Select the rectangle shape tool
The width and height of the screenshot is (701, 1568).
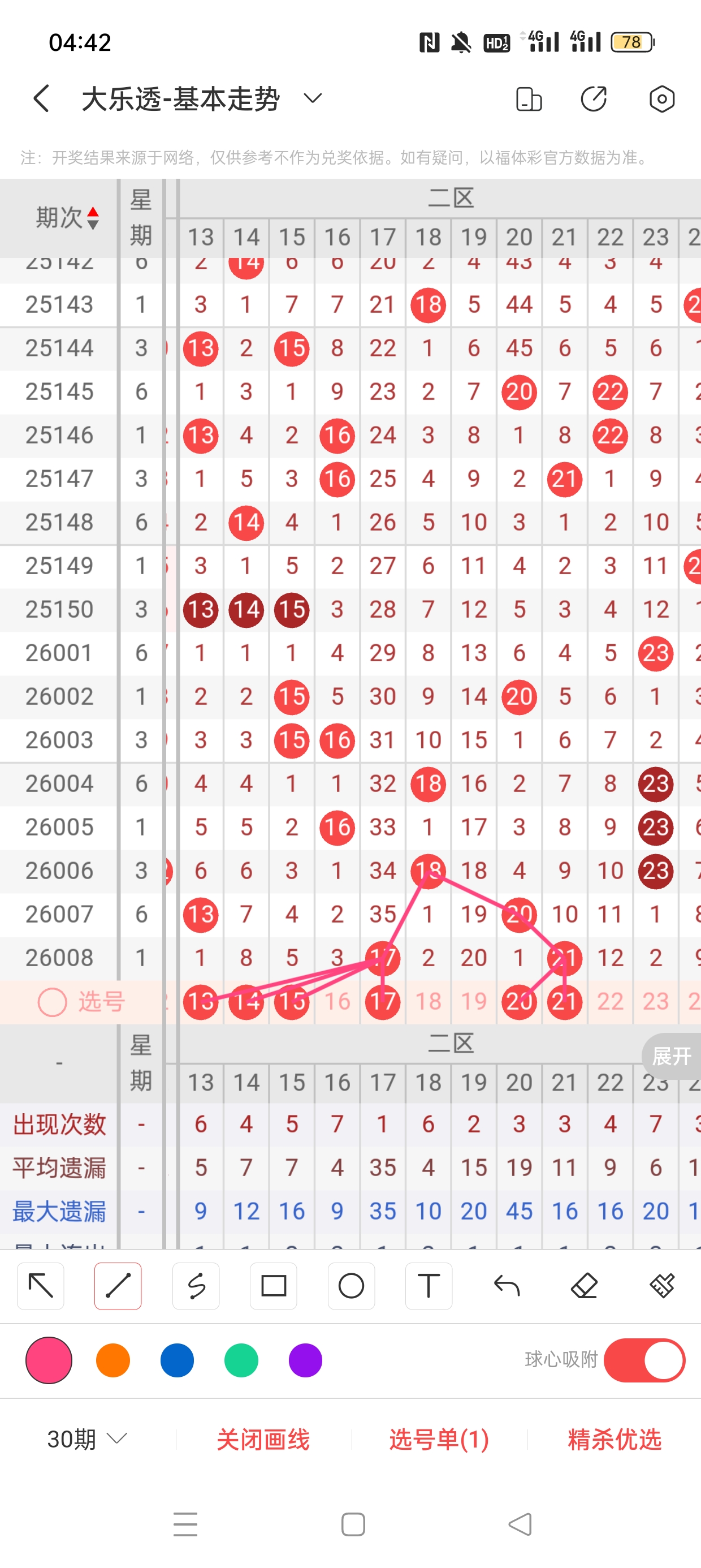pos(273,1286)
